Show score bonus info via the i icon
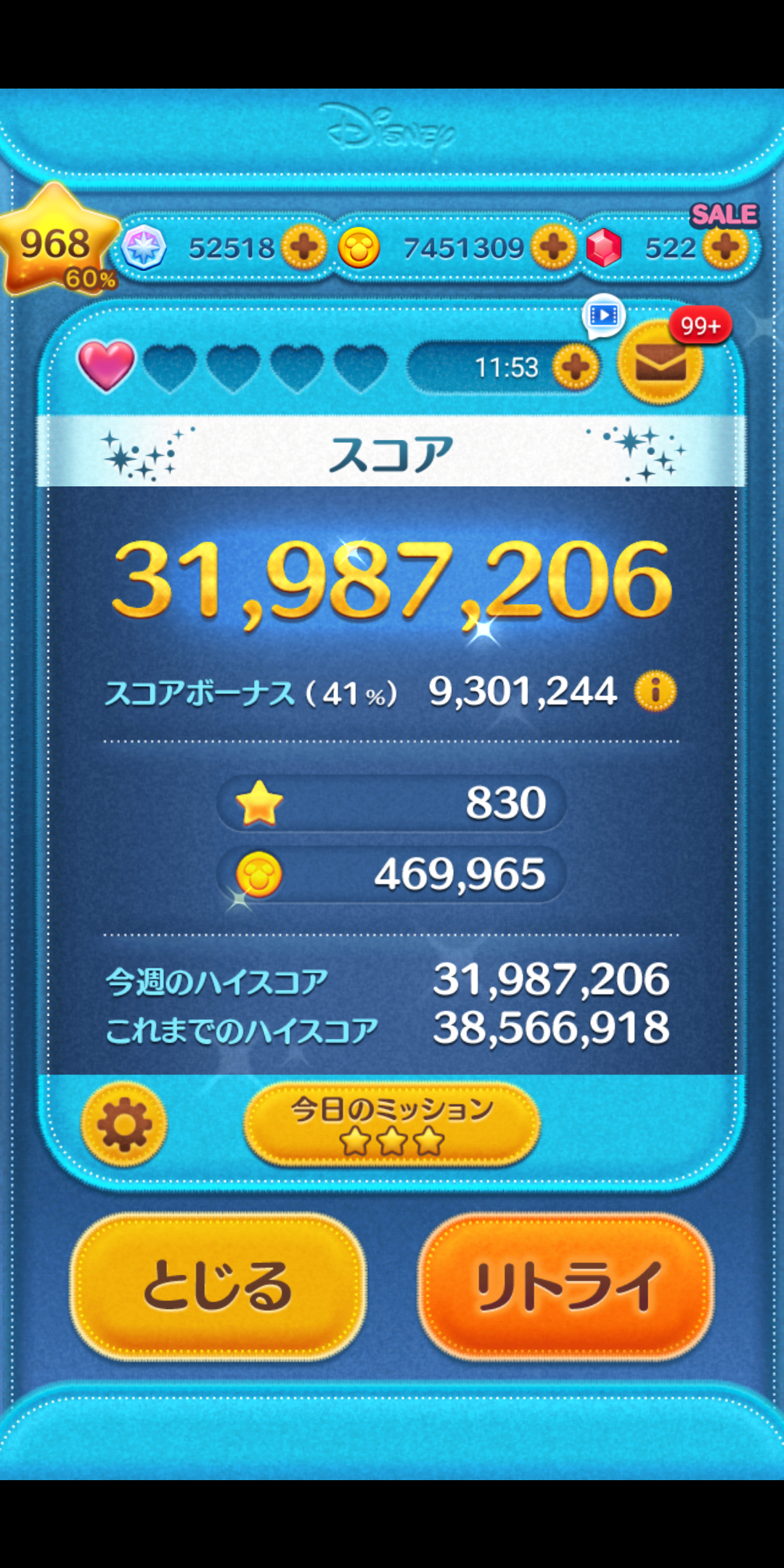 (x=655, y=690)
